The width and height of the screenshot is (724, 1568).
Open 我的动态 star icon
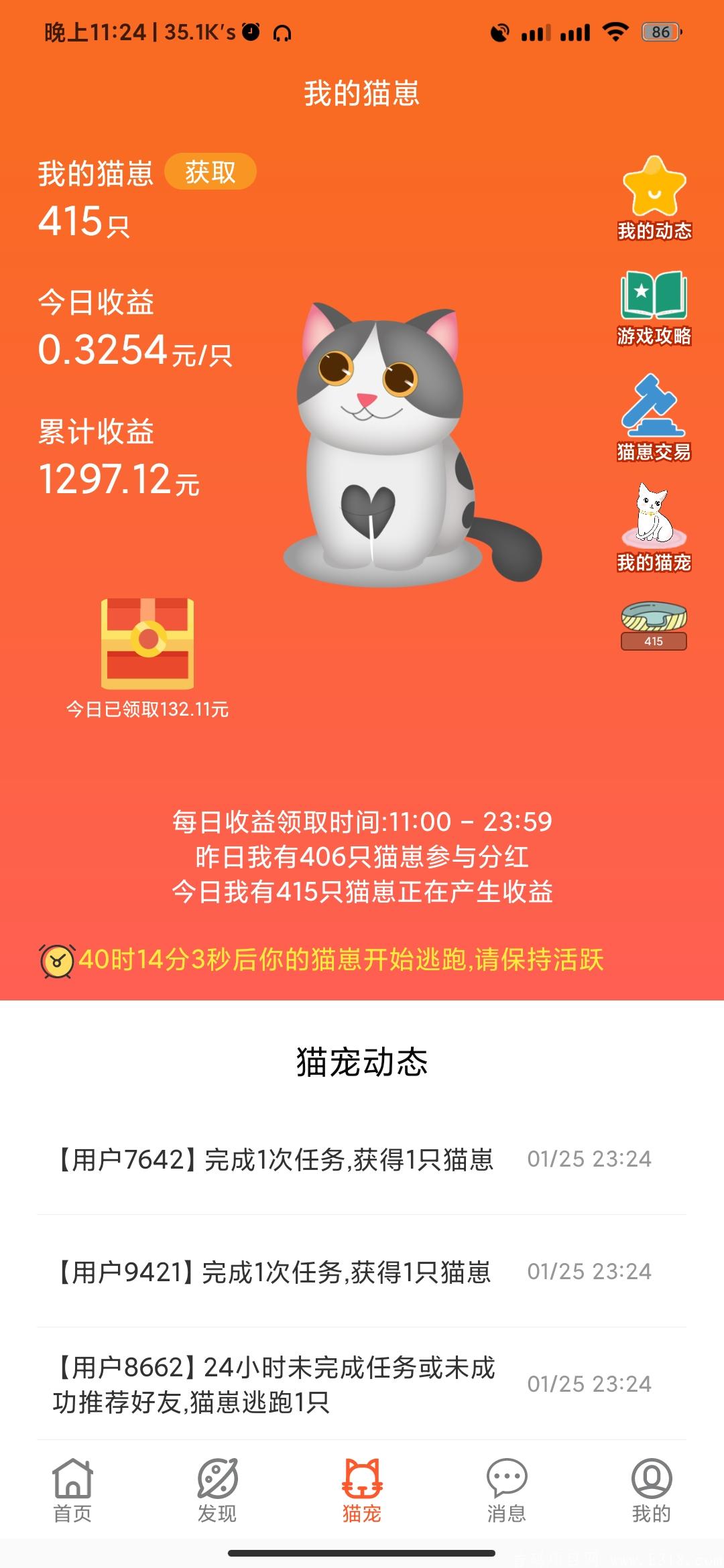coord(654,194)
